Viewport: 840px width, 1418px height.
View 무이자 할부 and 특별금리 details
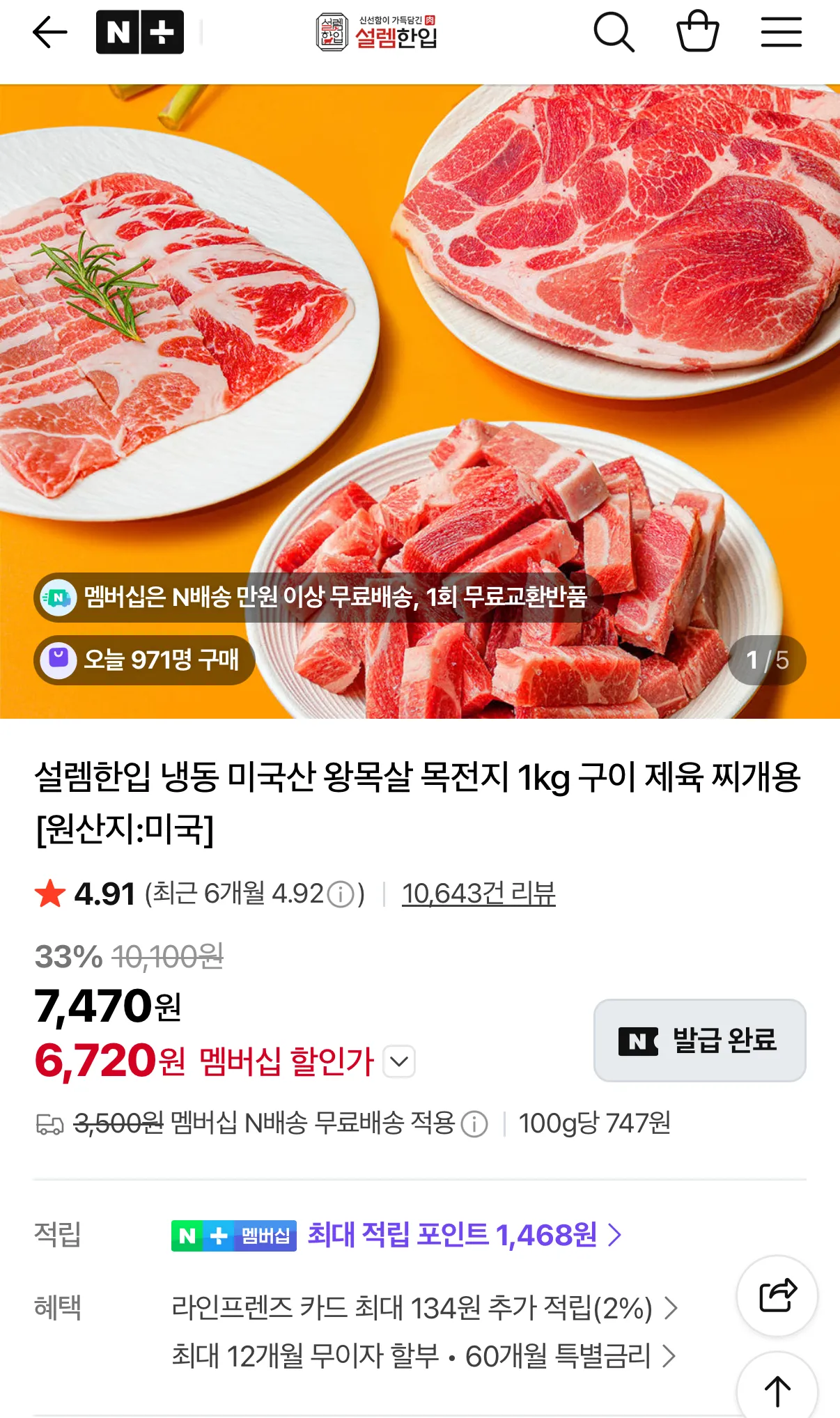424,1356
